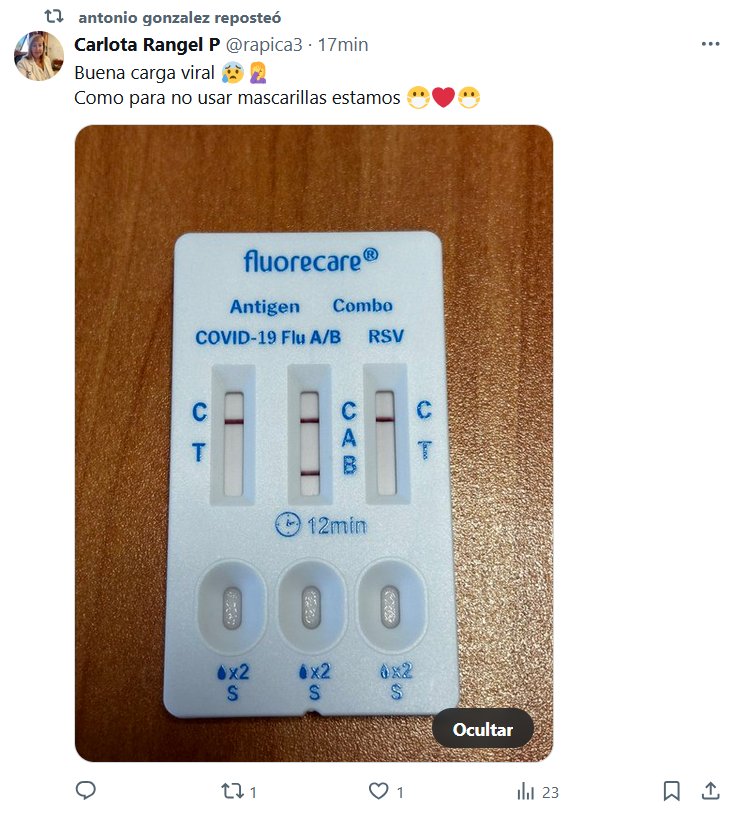Share the post via the share icon

coord(710,791)
